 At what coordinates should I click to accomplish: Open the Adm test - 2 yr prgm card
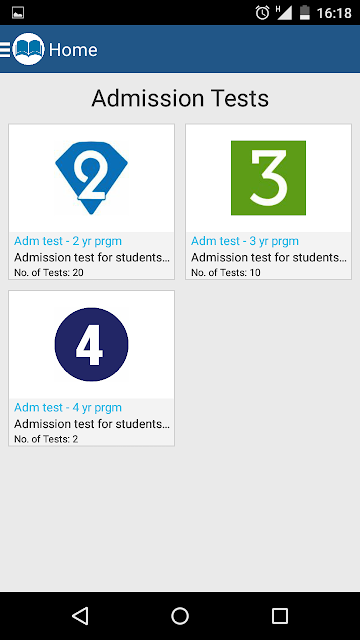pyautogui.click(x=91, y=202)
